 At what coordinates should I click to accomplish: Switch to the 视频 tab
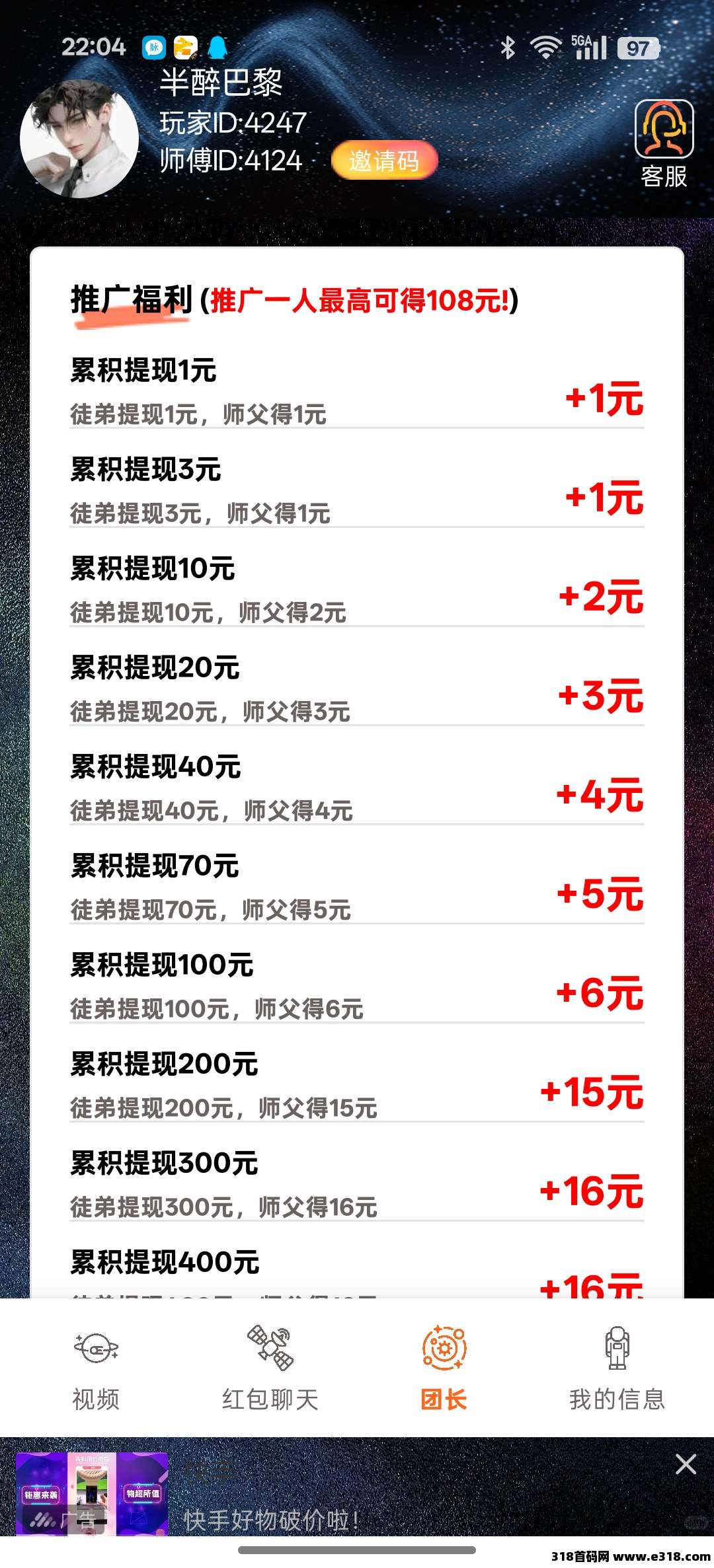(x=96, y=1369)
